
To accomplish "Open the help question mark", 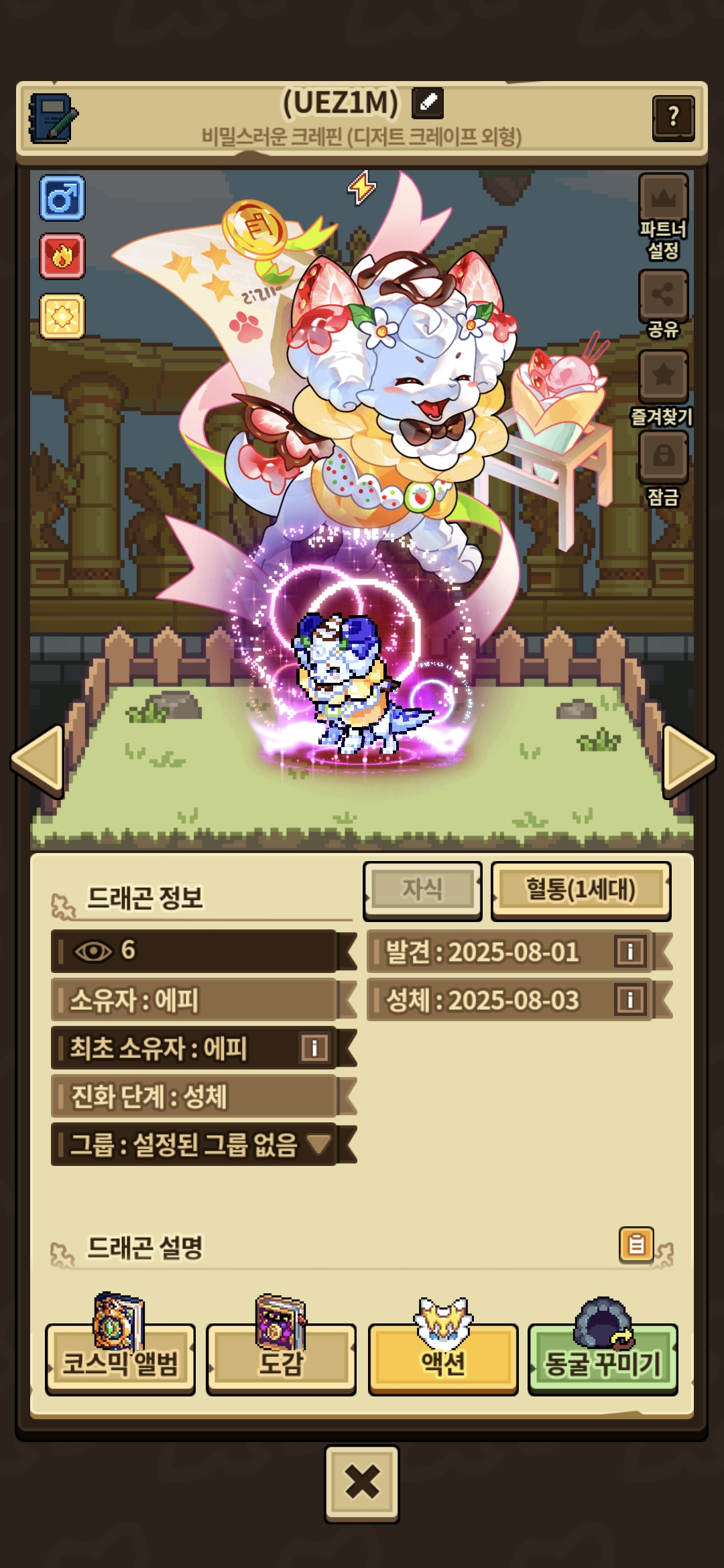I will coord(672,118).
